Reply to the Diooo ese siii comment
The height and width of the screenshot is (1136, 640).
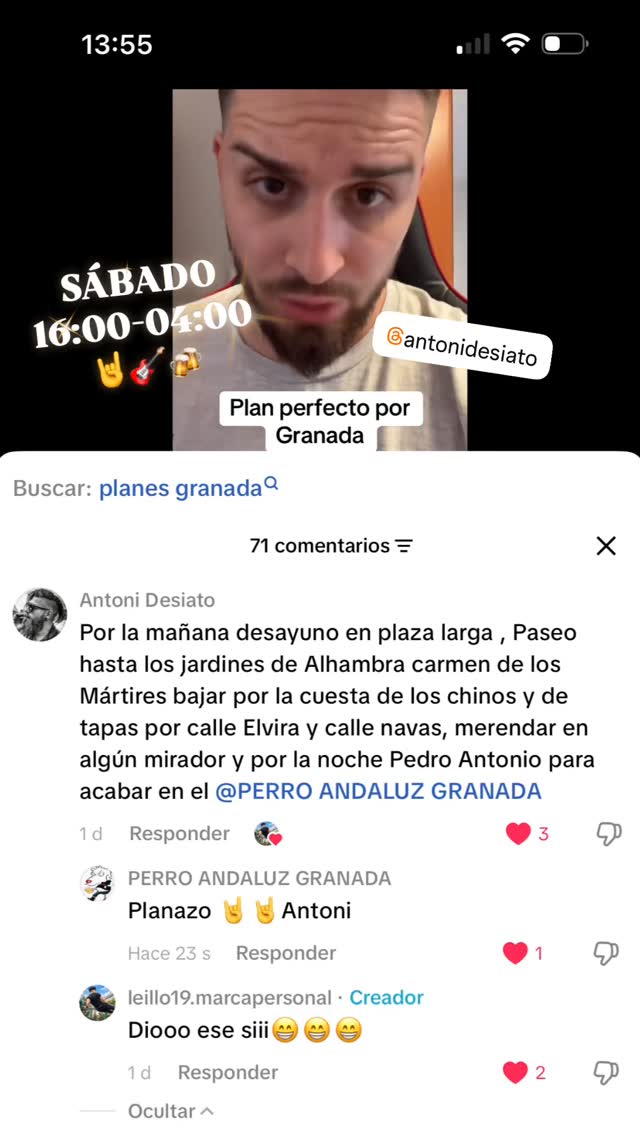tap(228, 1073)
